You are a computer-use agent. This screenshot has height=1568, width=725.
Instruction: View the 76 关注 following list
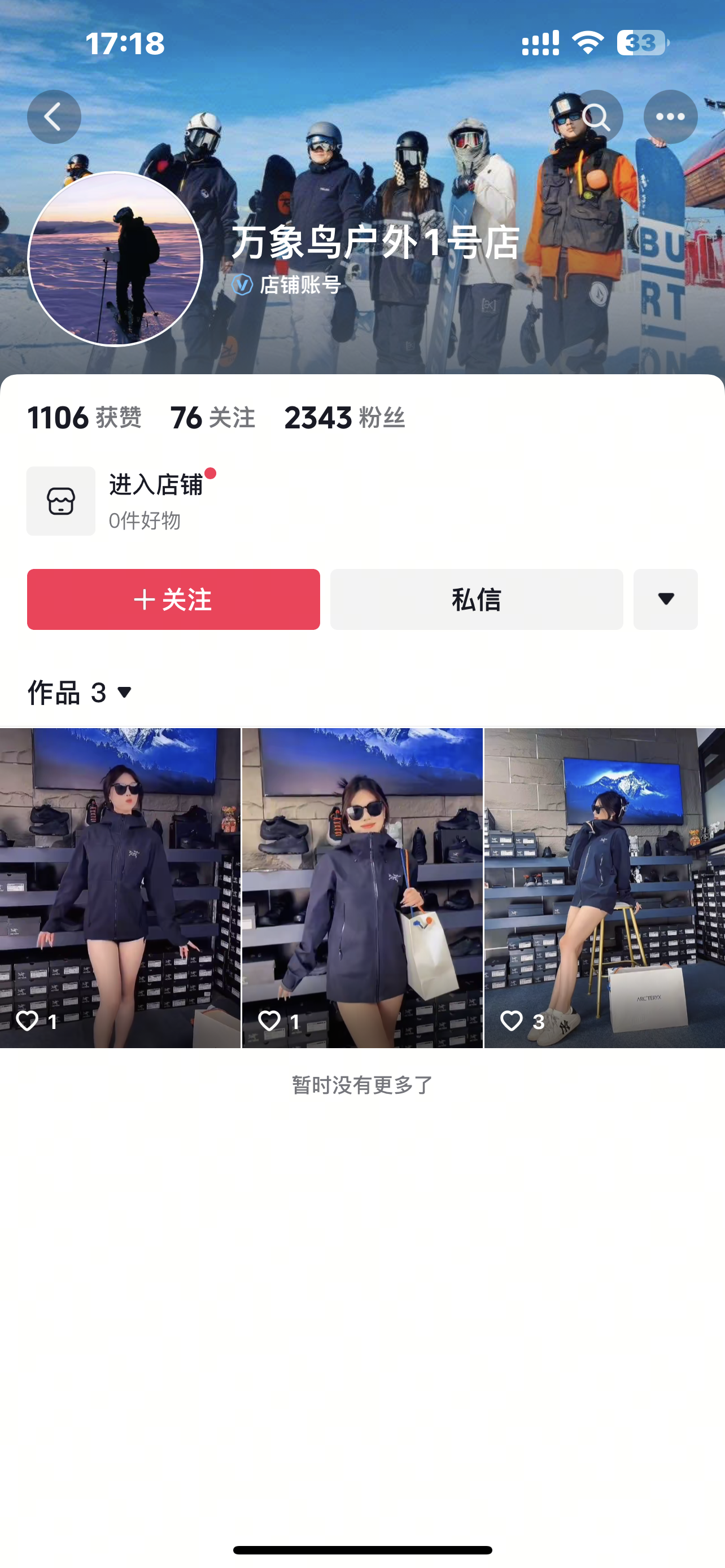tap(212, 418)
